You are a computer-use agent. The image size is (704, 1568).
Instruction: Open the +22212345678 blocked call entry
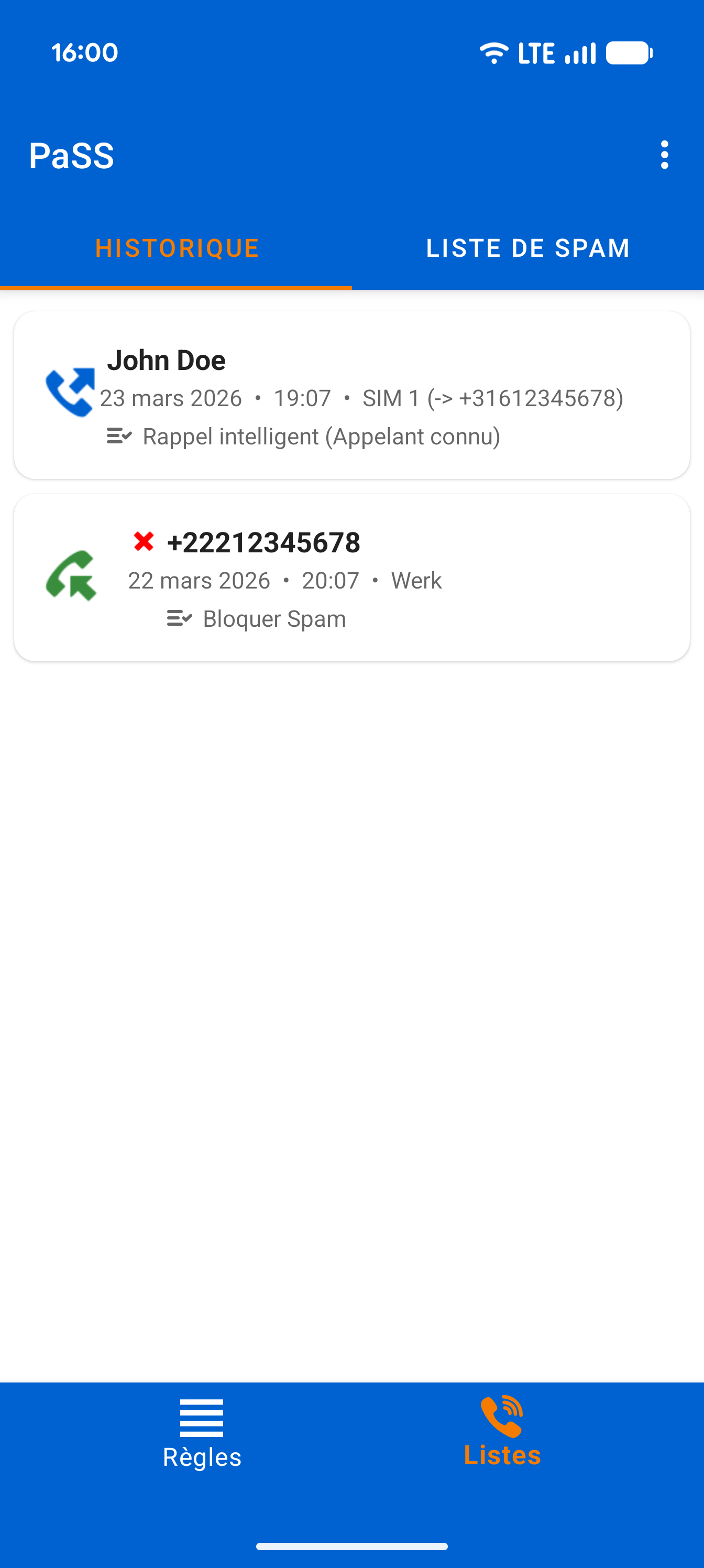pos(351,578)
